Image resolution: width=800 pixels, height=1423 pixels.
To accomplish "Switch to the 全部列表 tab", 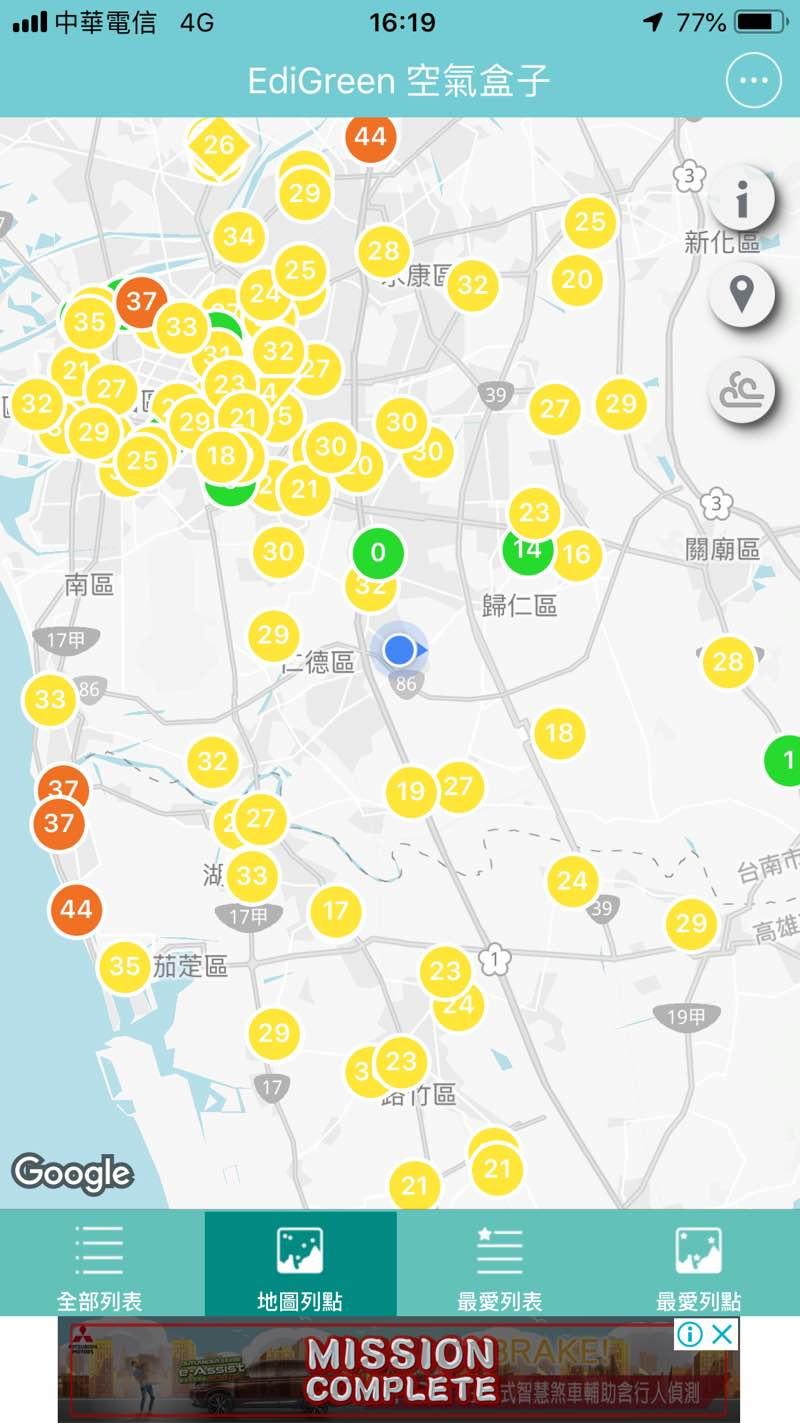I will tap(99, 1263).
